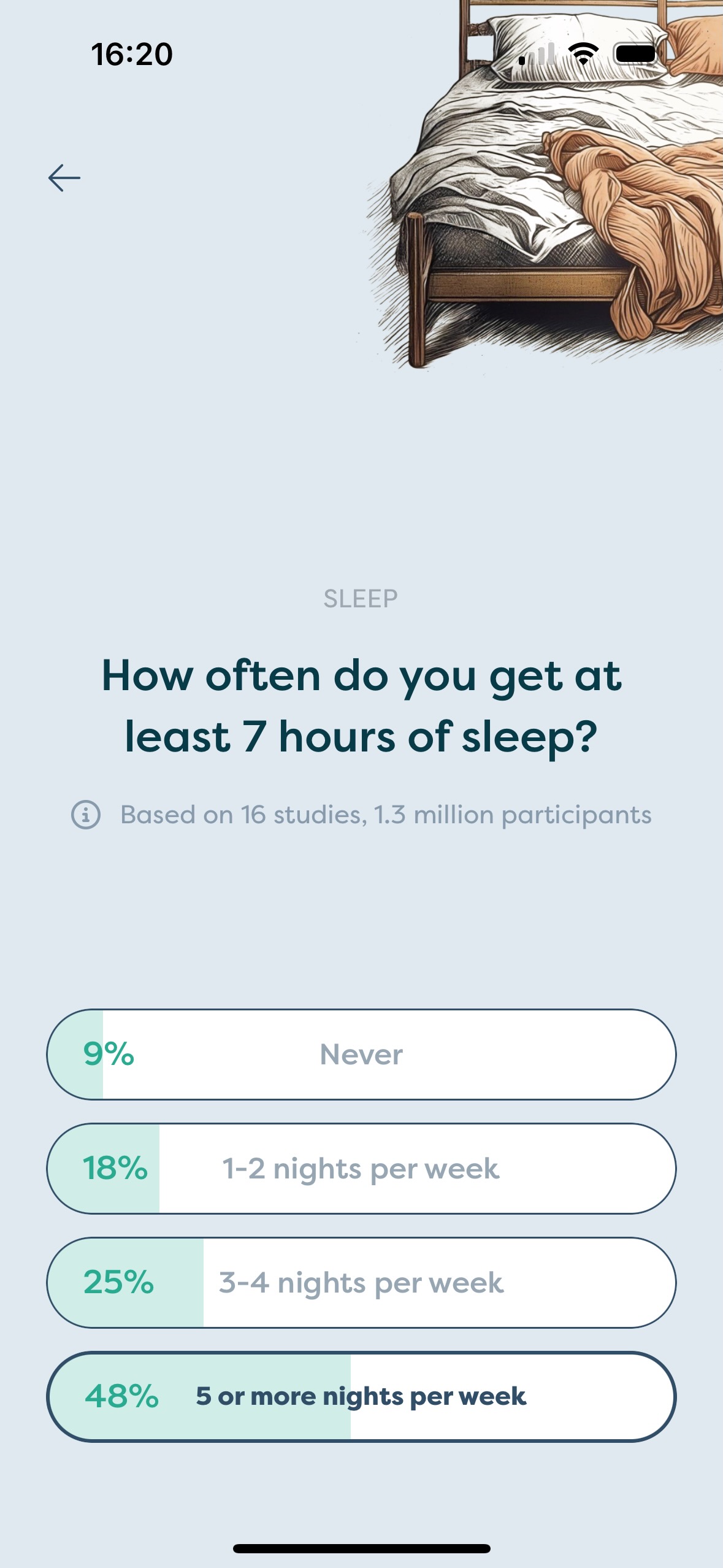
Task: Select the Never answer
Action: click(x=361, y=1055)
